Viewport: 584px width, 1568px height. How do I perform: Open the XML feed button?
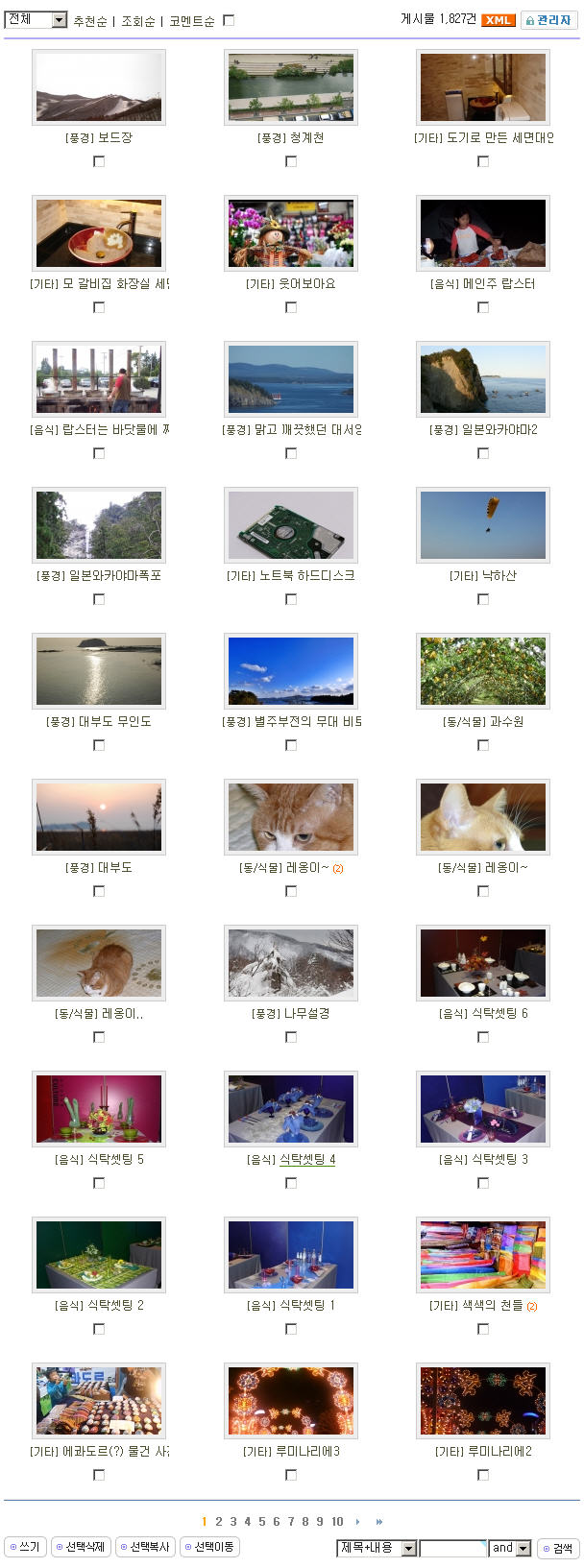(x=498, y=20)
